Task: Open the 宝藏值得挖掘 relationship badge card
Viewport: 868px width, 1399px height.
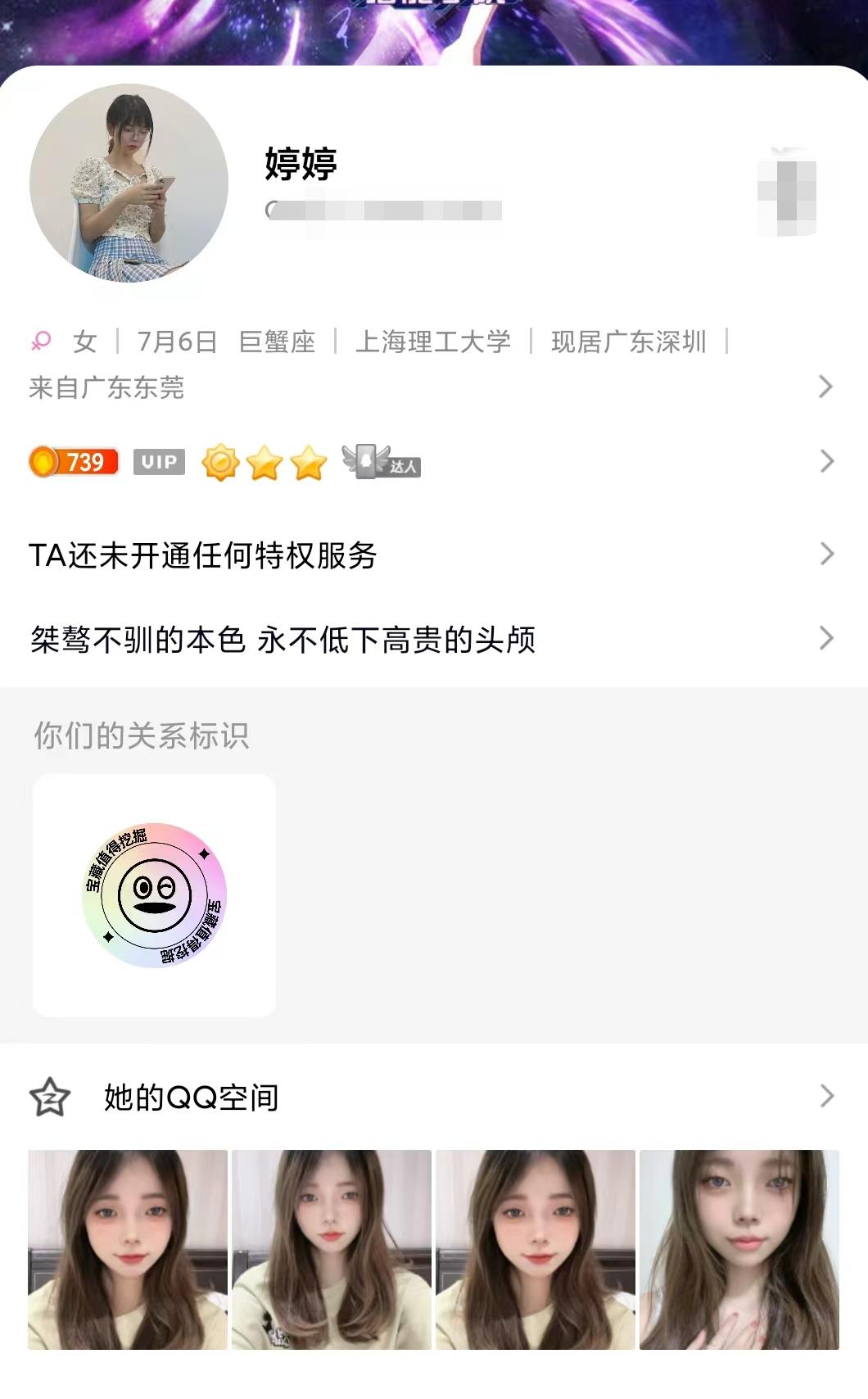Action: 154,895
